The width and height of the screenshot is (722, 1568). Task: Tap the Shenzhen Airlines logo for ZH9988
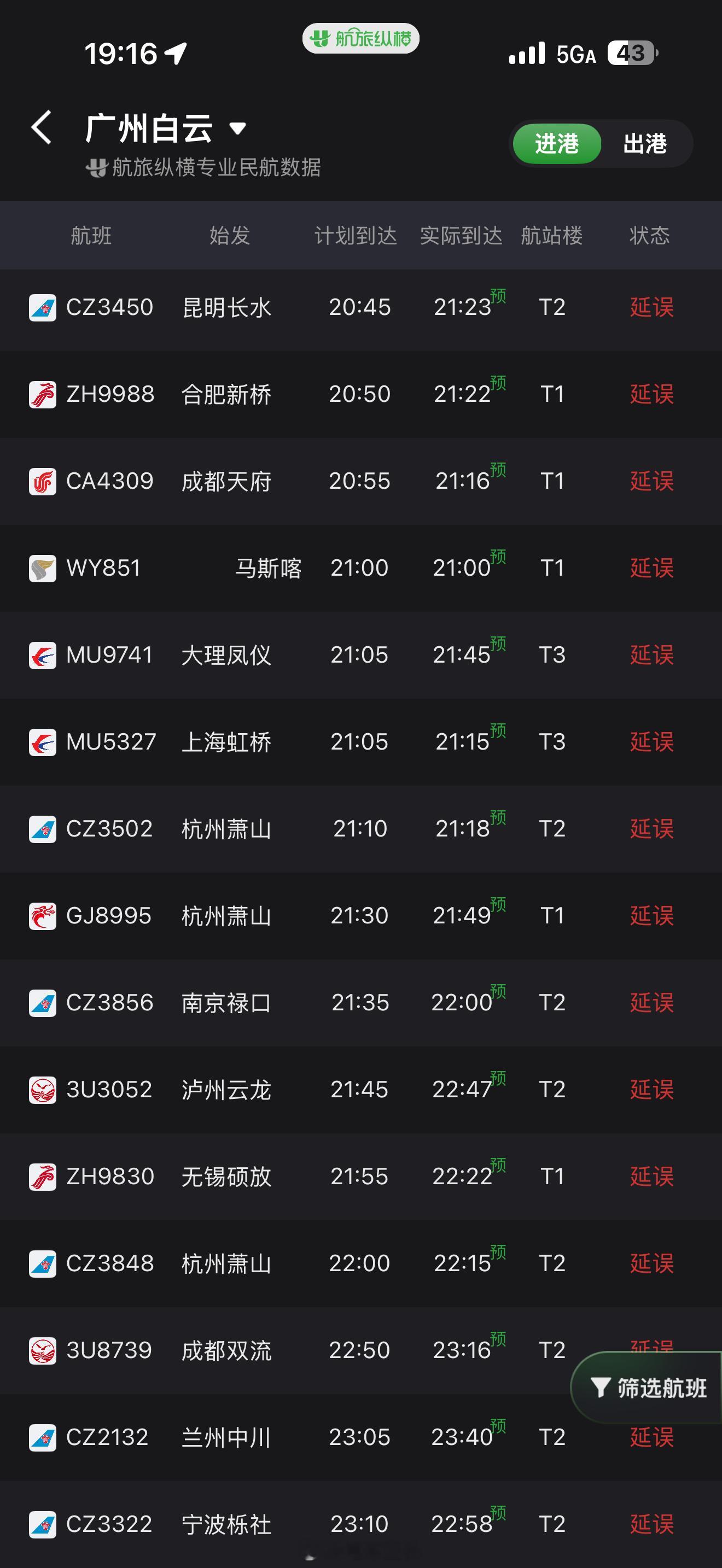(43, 394)
